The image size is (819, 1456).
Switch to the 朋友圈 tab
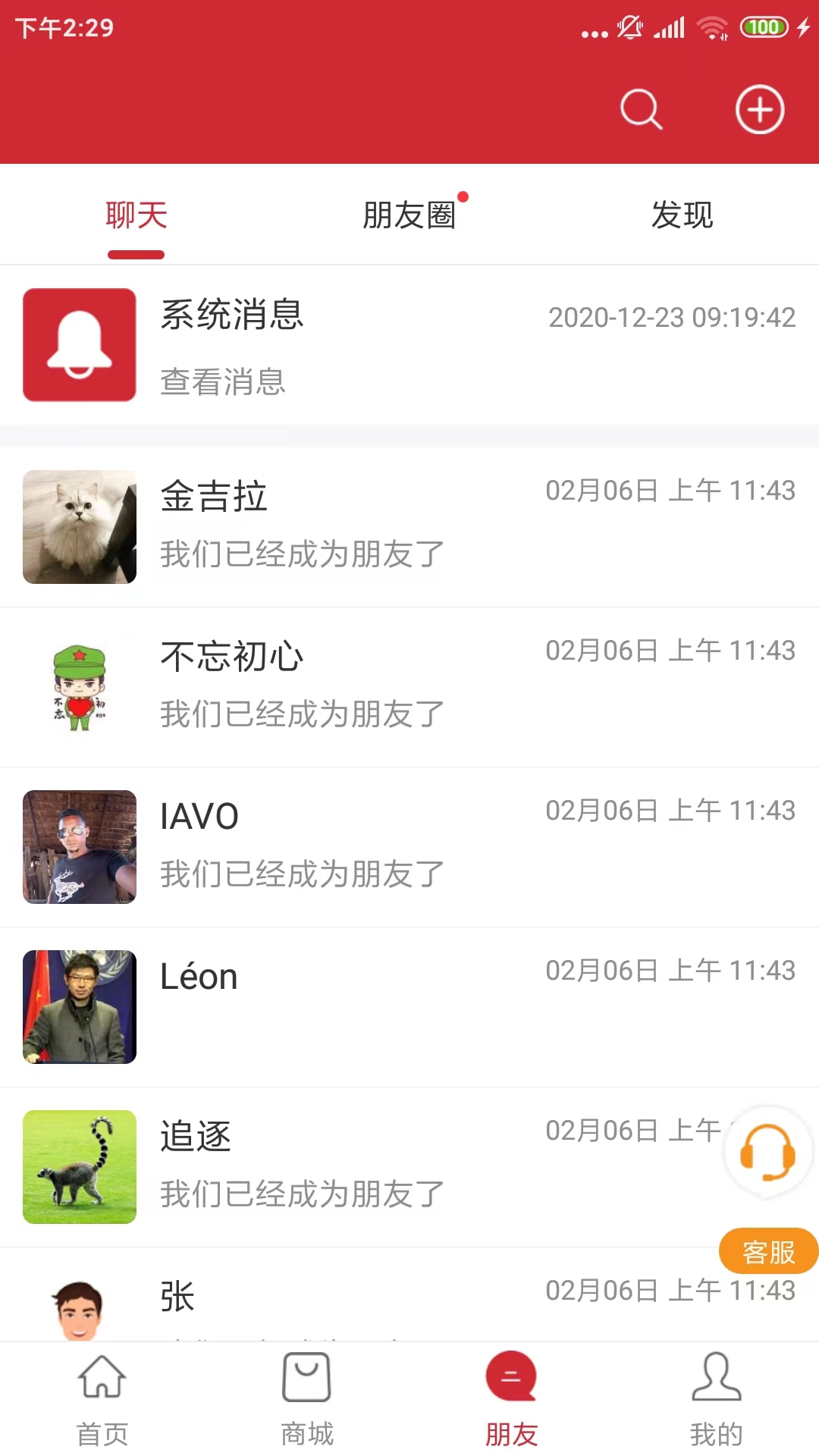pos(409,215)
